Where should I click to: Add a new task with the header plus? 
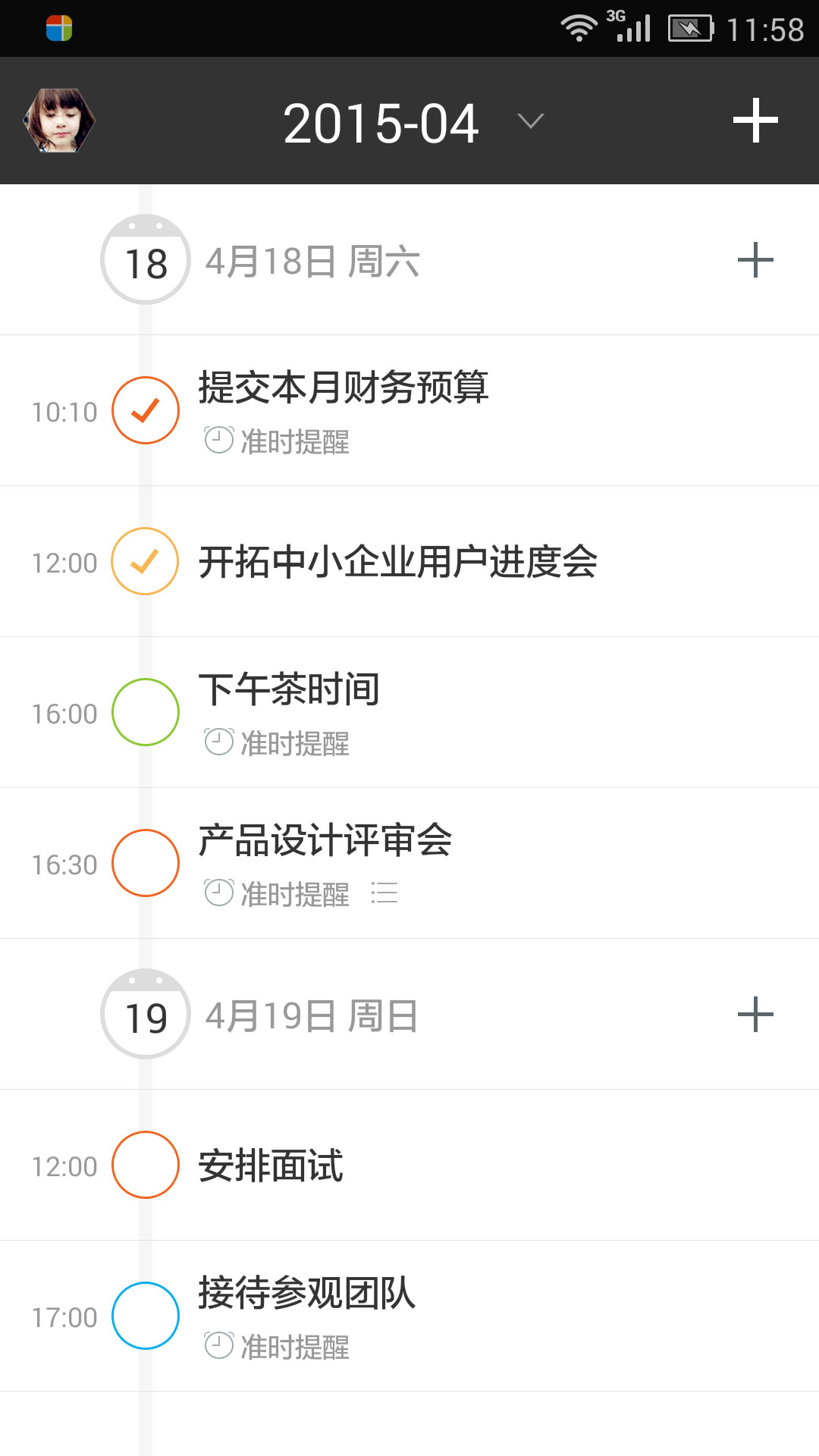pos(755,121)
